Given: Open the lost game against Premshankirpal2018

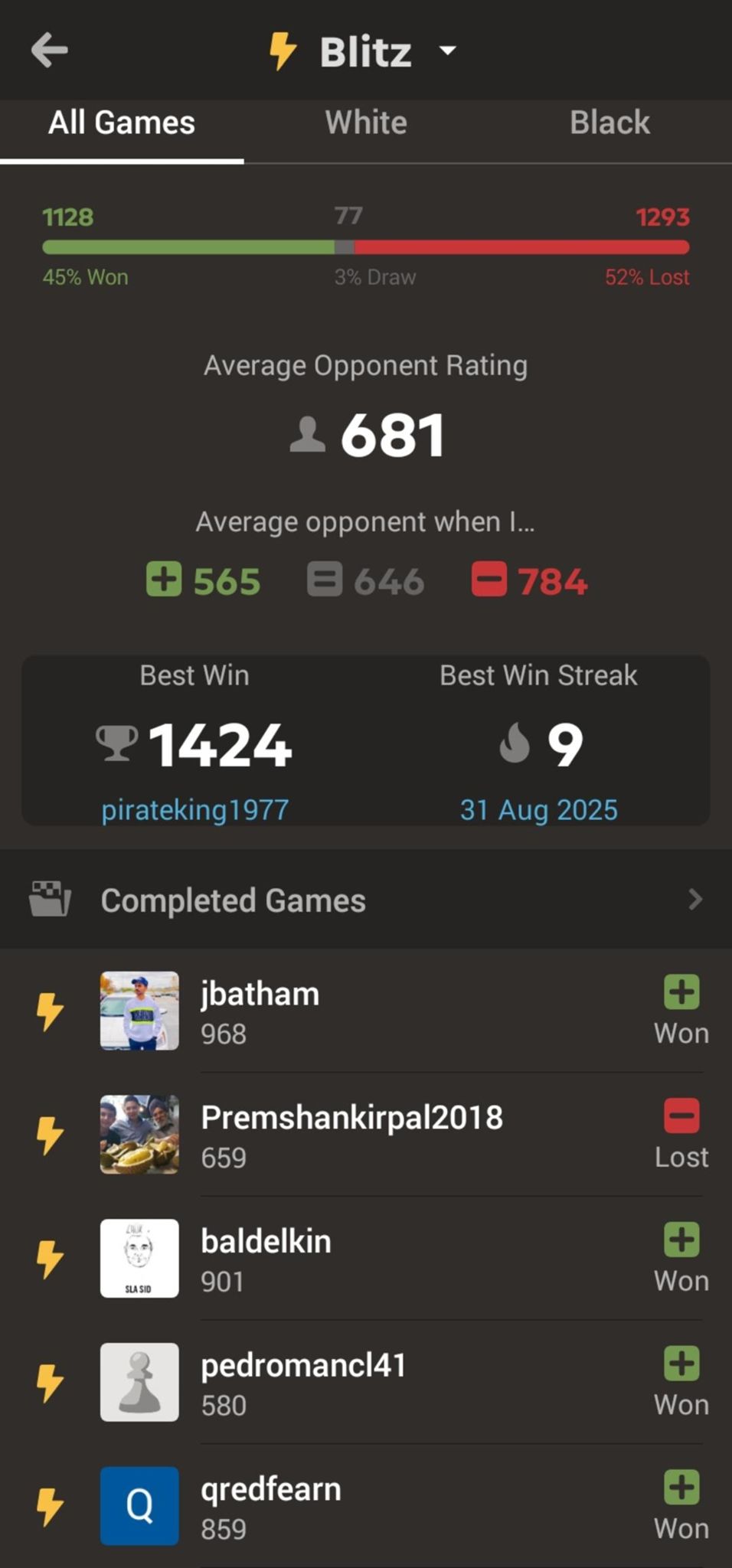Looking at the screenshot, I should tap(366, 1135).
